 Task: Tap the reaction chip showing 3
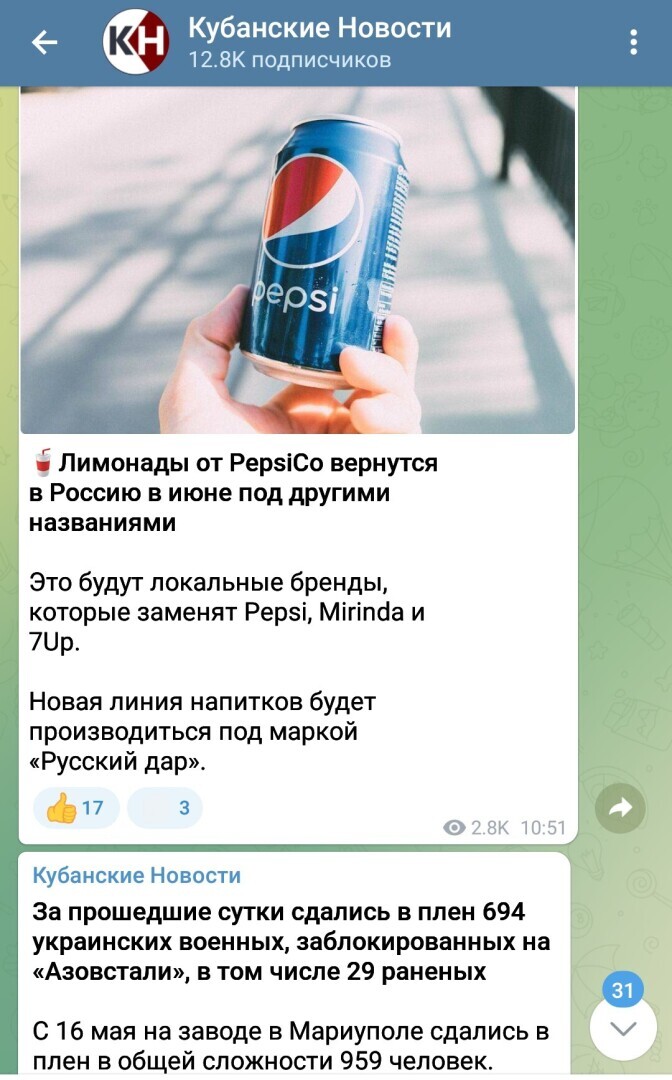tap(165, 808)
